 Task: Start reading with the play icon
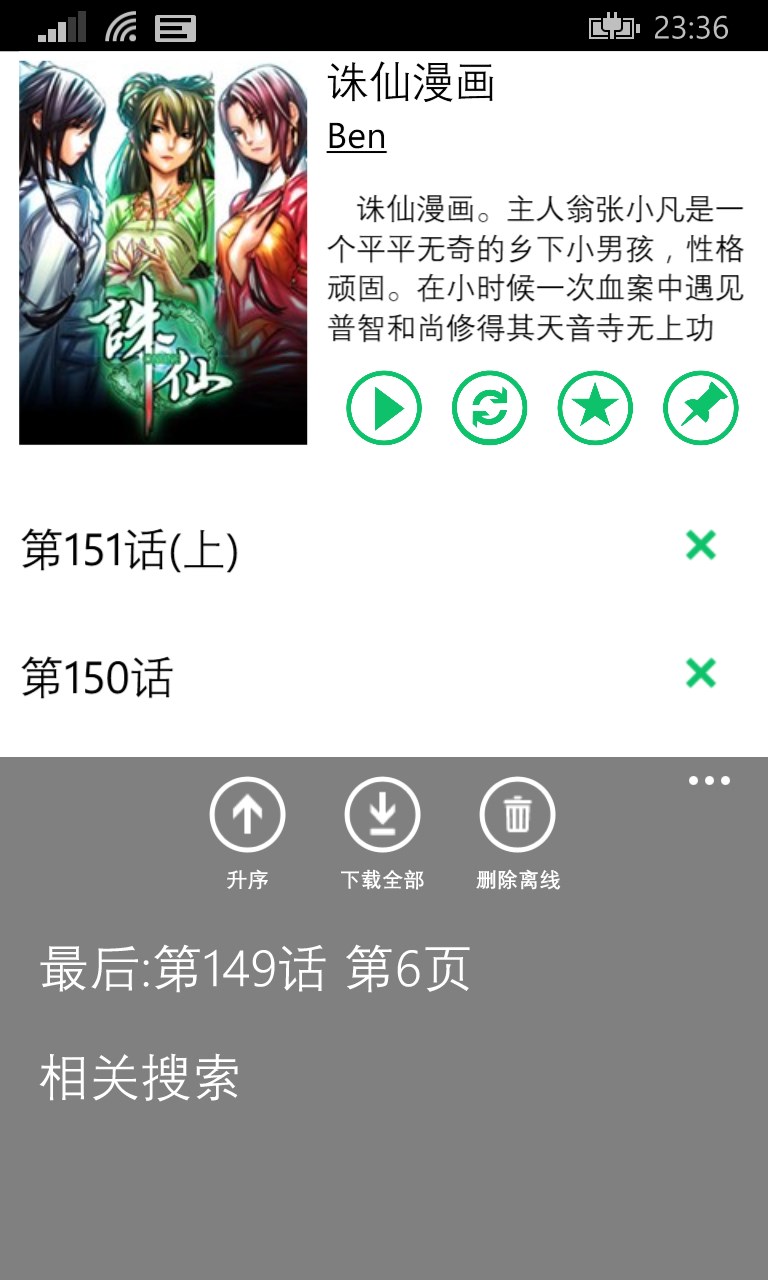coord(384,408)
